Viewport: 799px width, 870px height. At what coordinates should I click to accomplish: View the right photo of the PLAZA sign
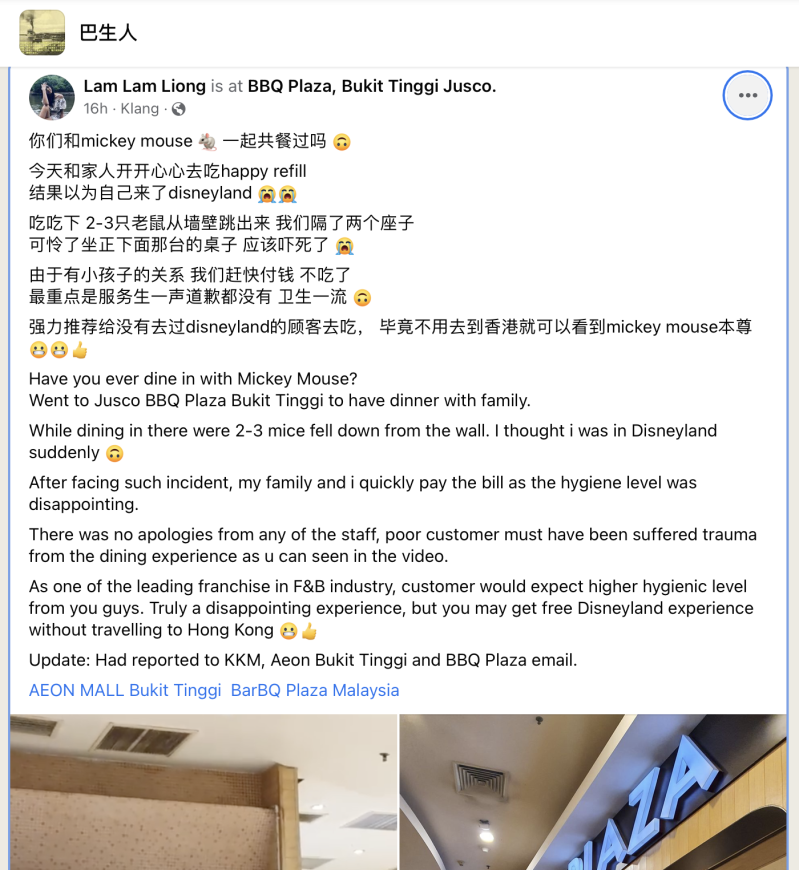pos(593,792)
